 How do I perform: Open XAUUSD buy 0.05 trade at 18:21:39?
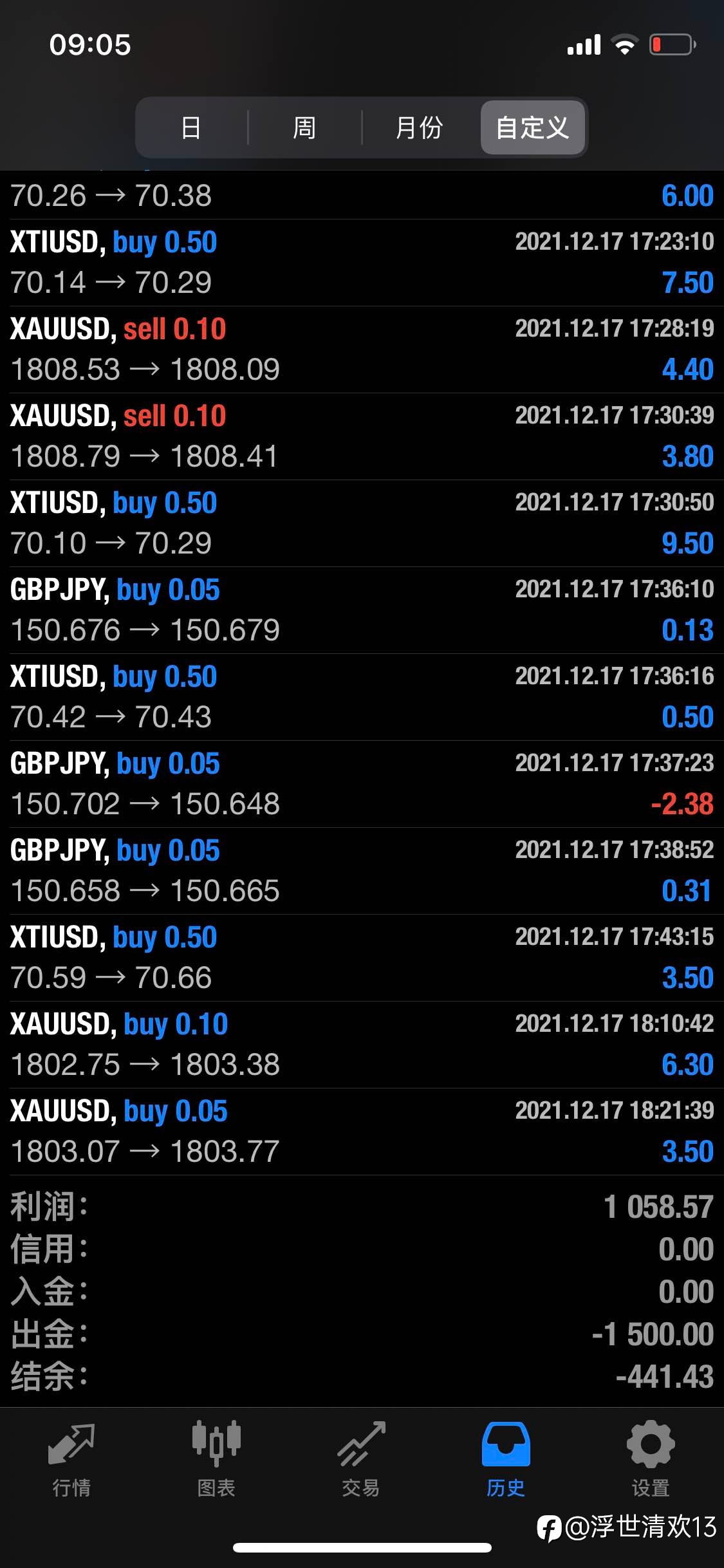pos(362,1132)
